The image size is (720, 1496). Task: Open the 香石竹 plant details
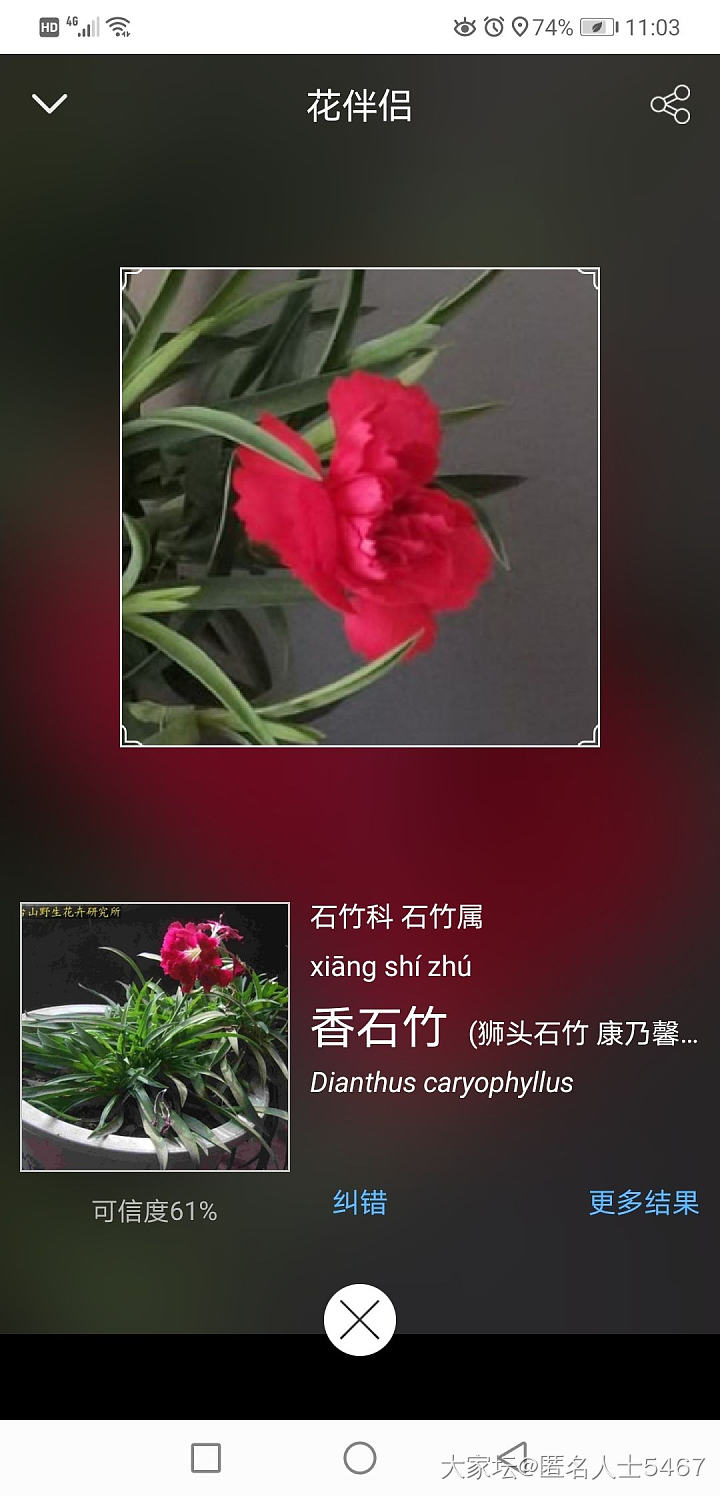click(x=380, y=1029)
